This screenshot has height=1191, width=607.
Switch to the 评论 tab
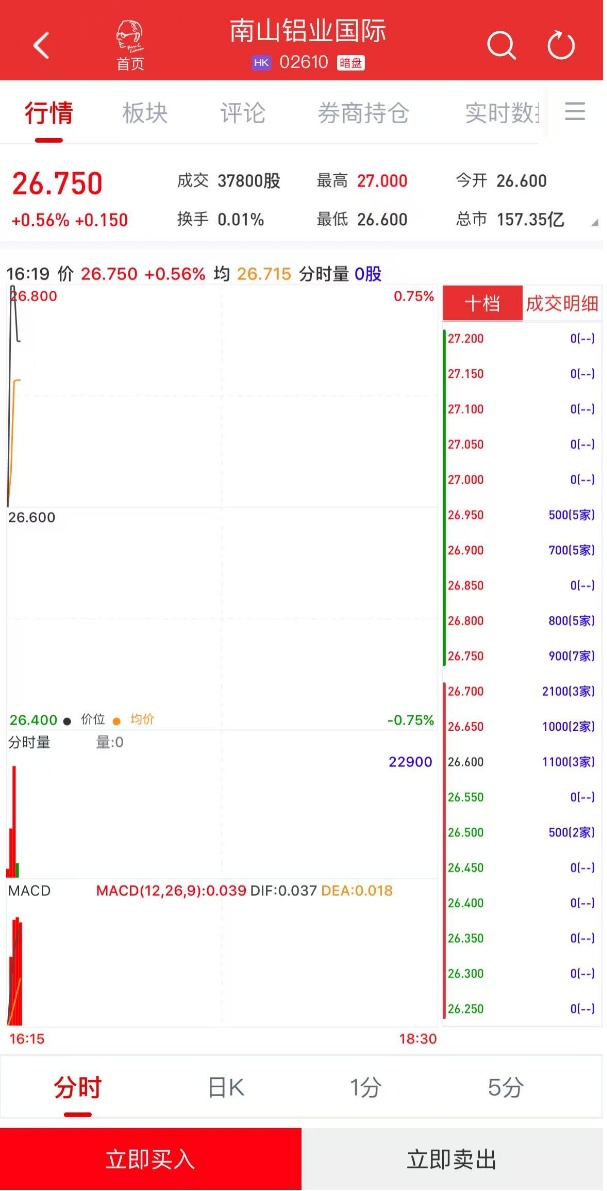click(243, 113)
